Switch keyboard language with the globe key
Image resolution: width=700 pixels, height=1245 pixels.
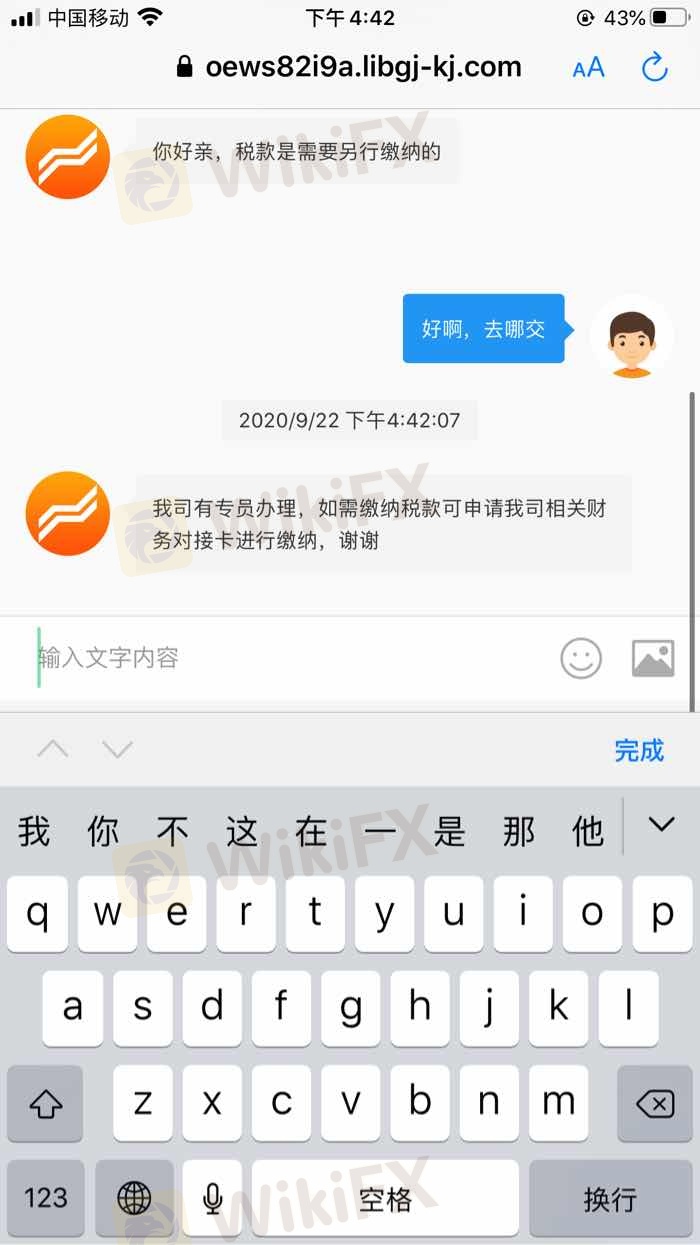[x=134, y=1198]
